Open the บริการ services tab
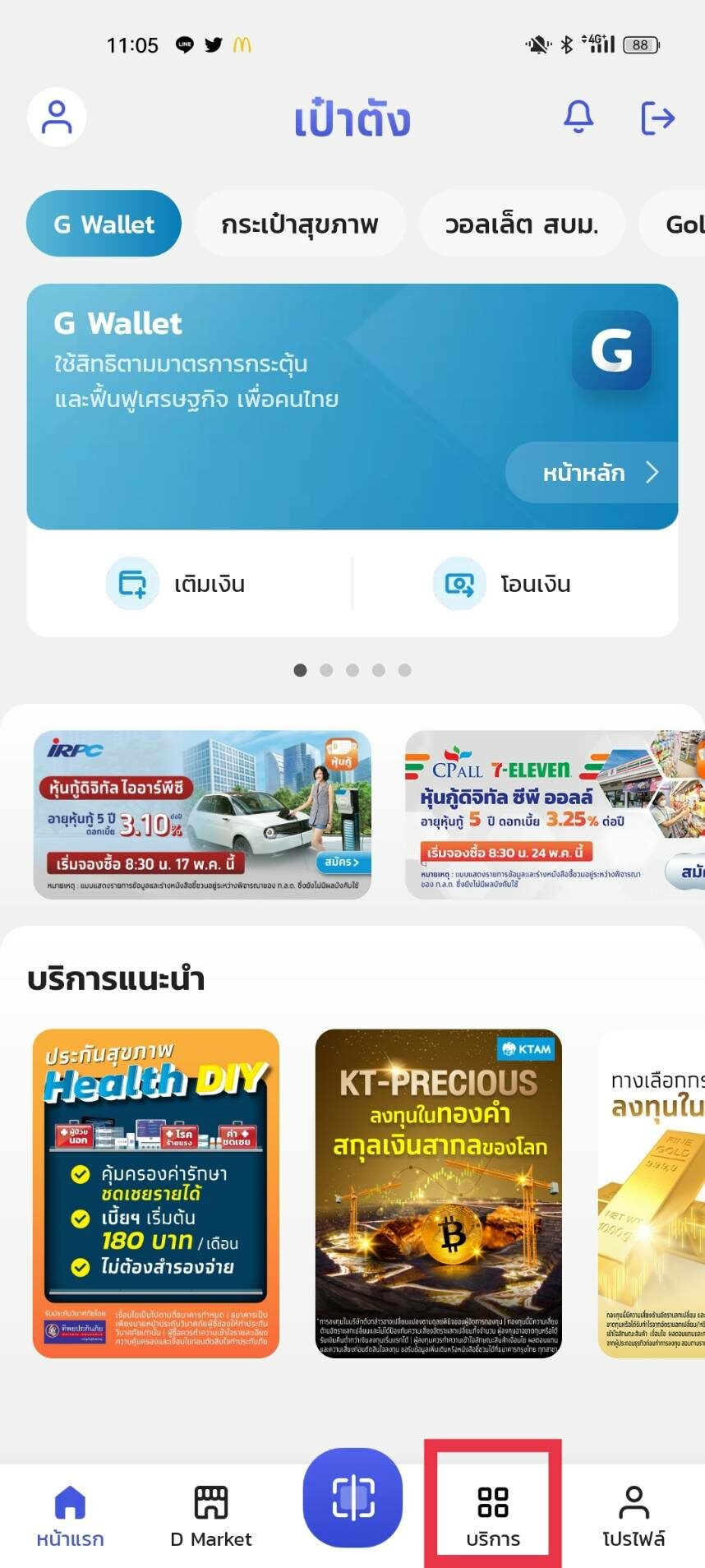The image size is (705, 1568). 493,1515
